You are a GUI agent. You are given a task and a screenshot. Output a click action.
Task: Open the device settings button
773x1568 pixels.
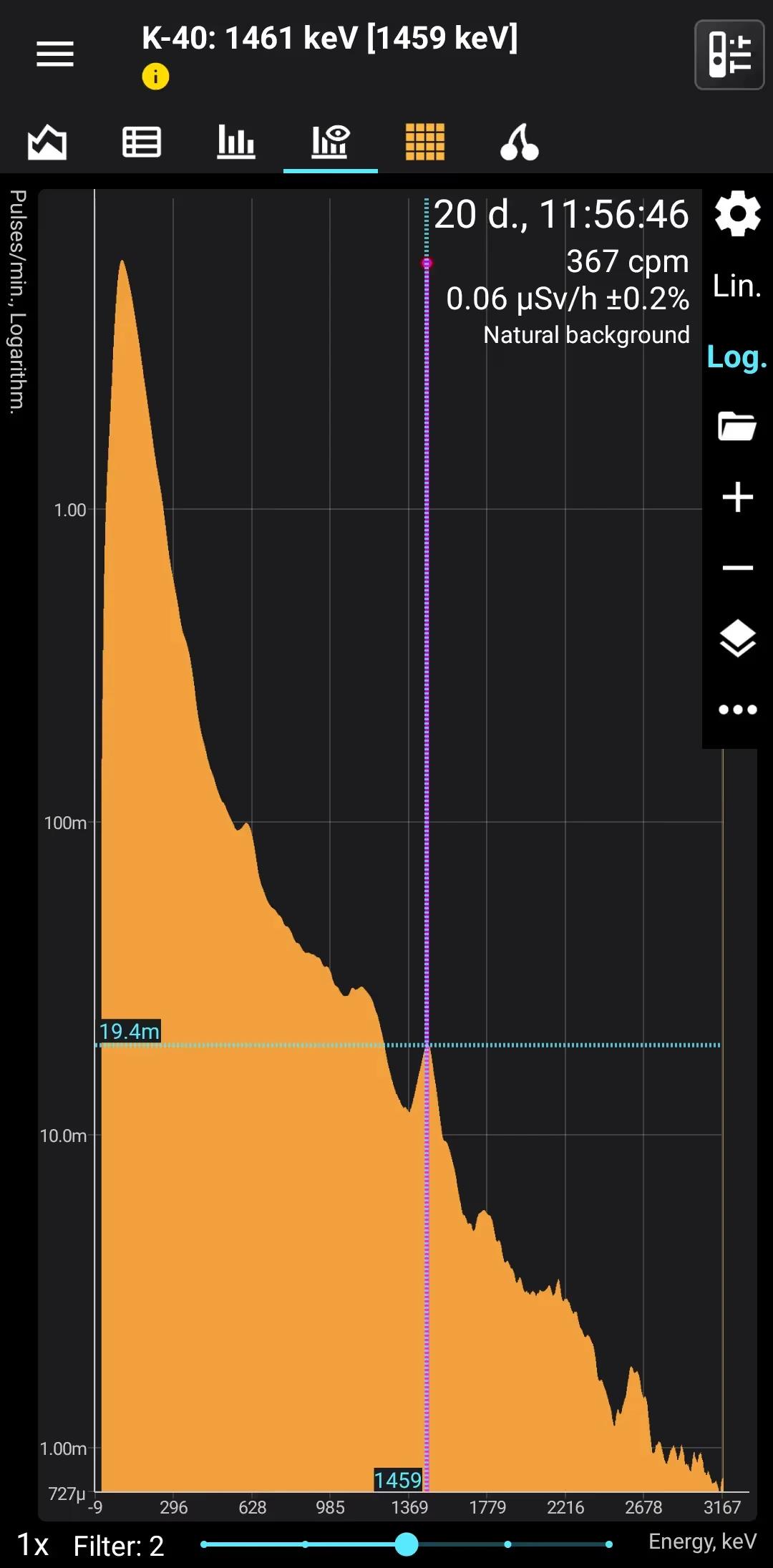[729, 54]
